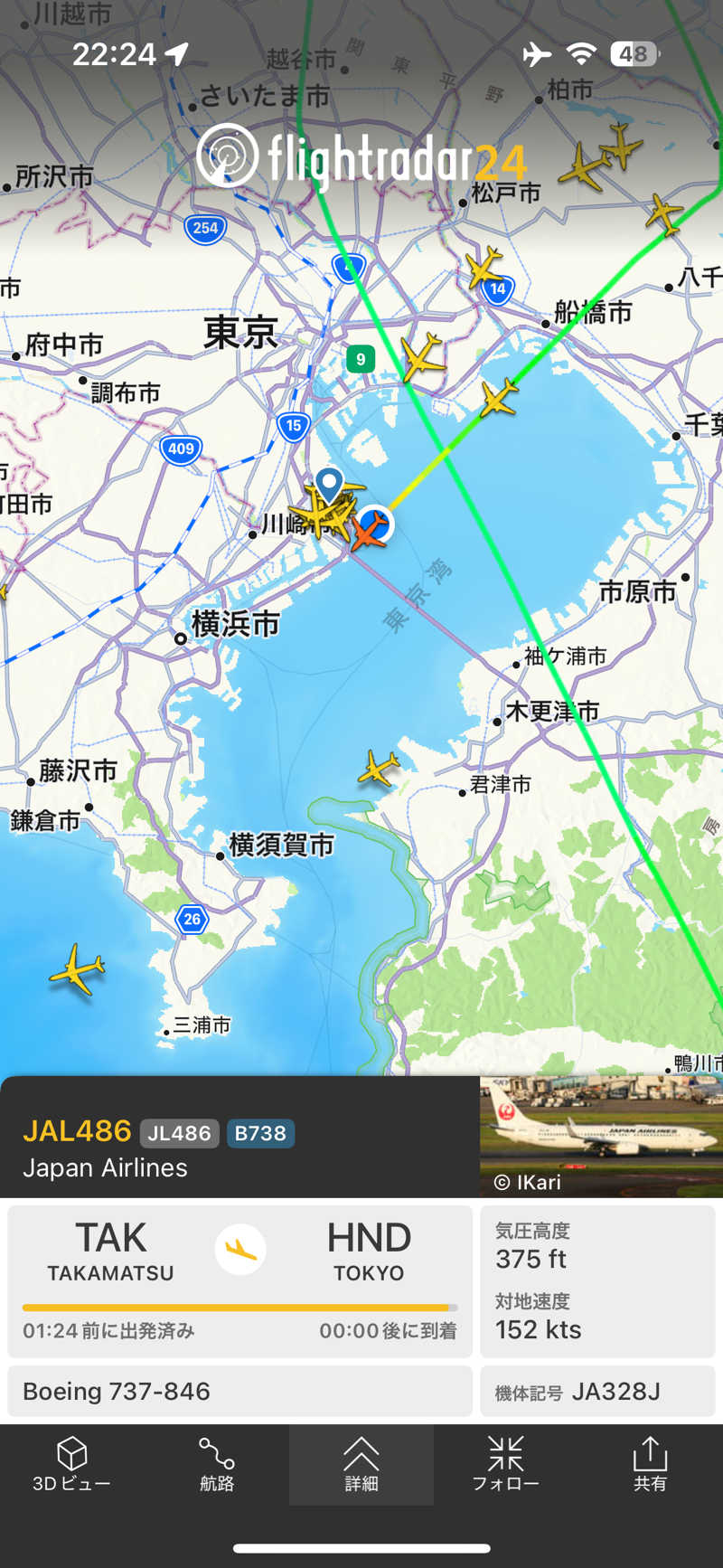Select the plane west of 三浦市
Screen dimensions: 723x1568
[x=78, y=969]
